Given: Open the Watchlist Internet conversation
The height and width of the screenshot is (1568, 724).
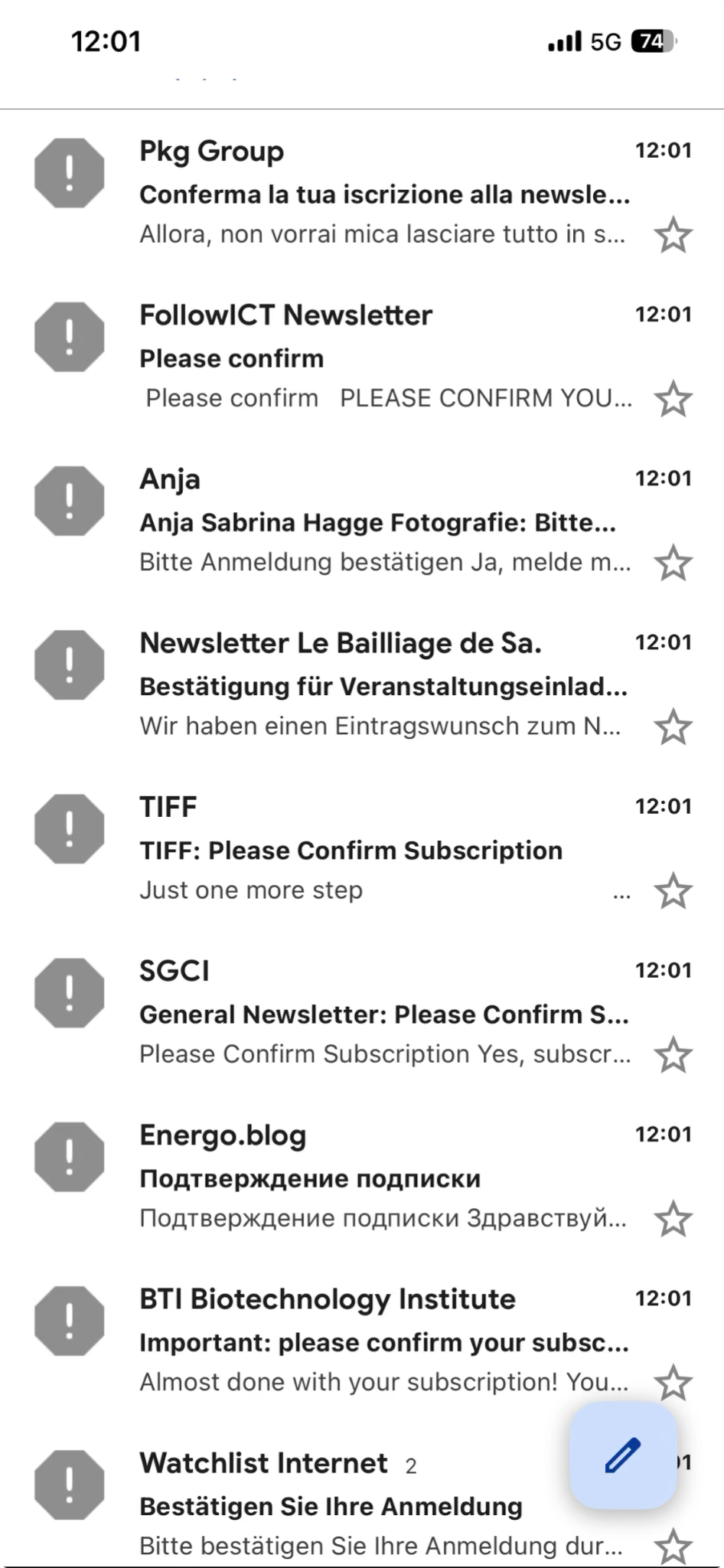Looking at the screenshot, I should point(306,1504).
